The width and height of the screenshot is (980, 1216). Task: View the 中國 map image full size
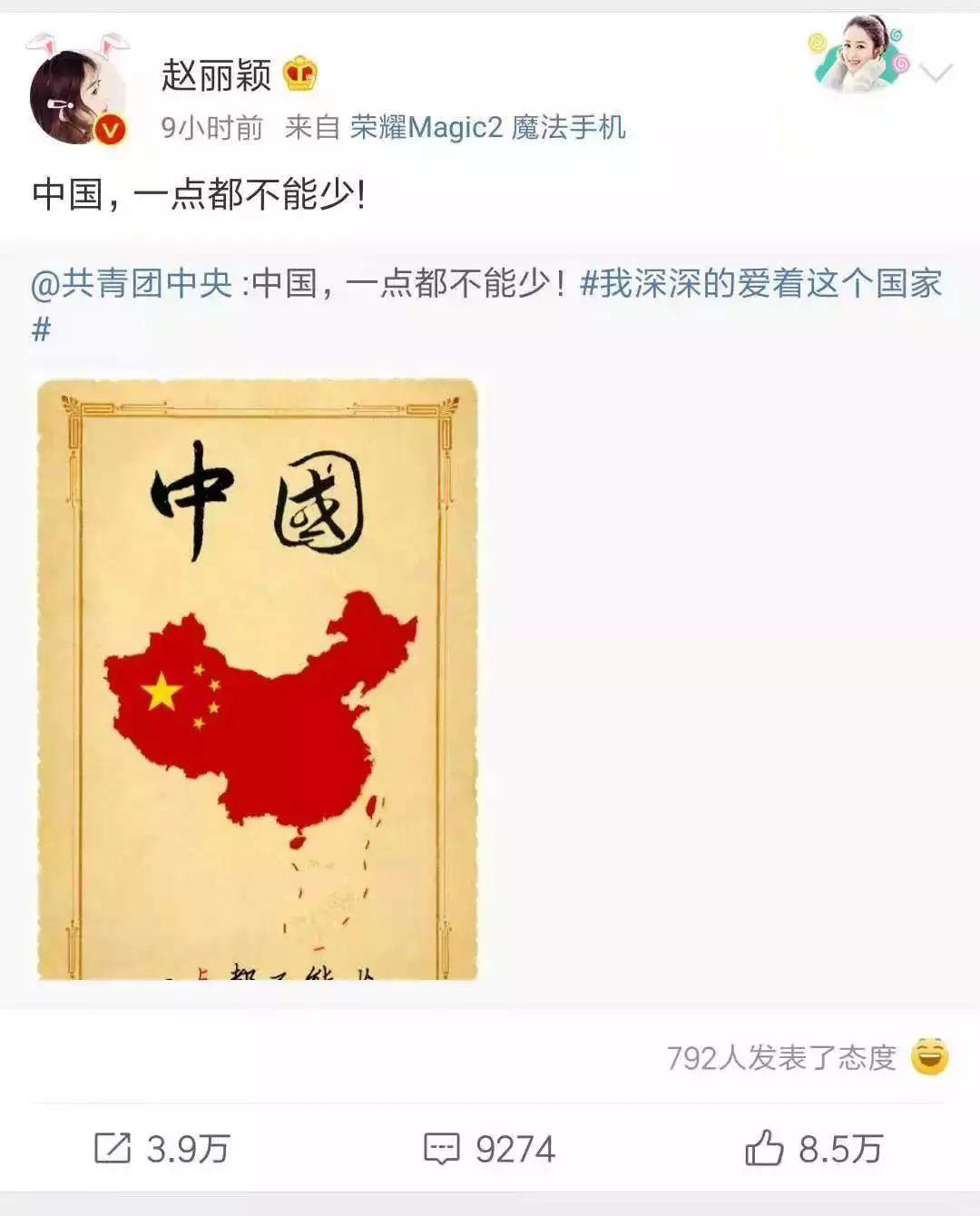tap(257, 679)
